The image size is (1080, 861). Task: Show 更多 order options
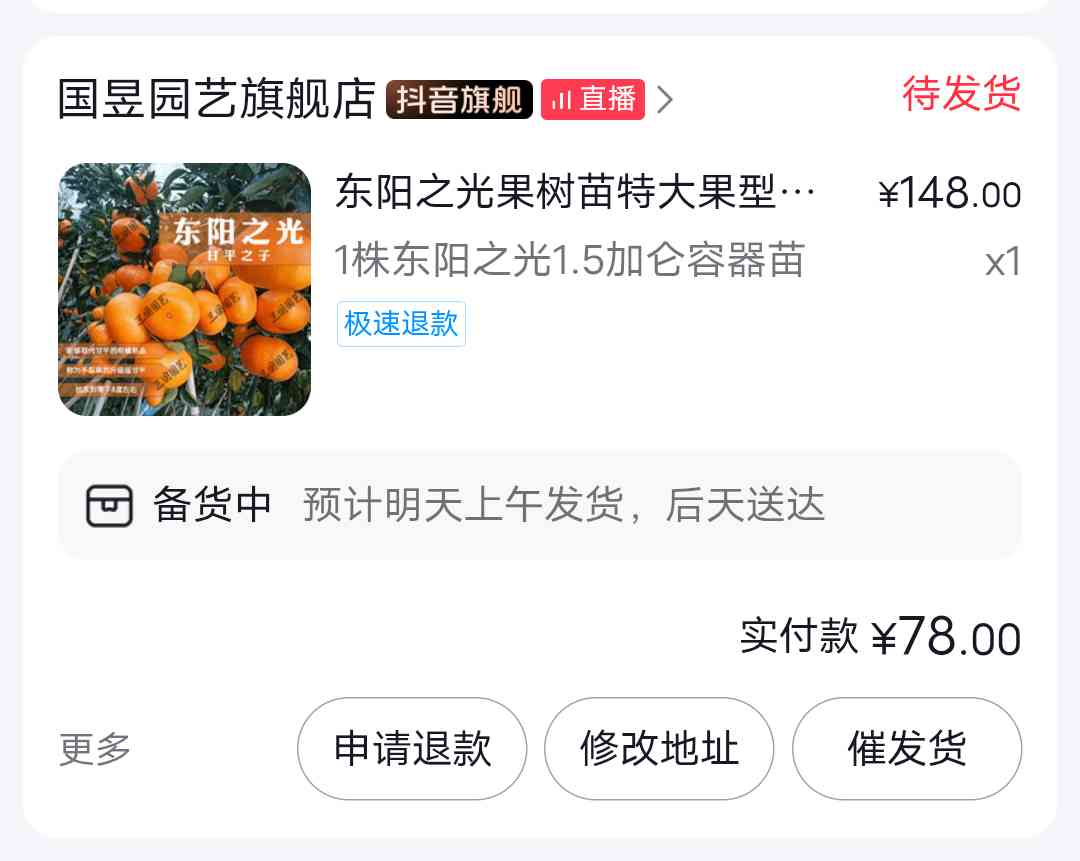coord(95,749)
